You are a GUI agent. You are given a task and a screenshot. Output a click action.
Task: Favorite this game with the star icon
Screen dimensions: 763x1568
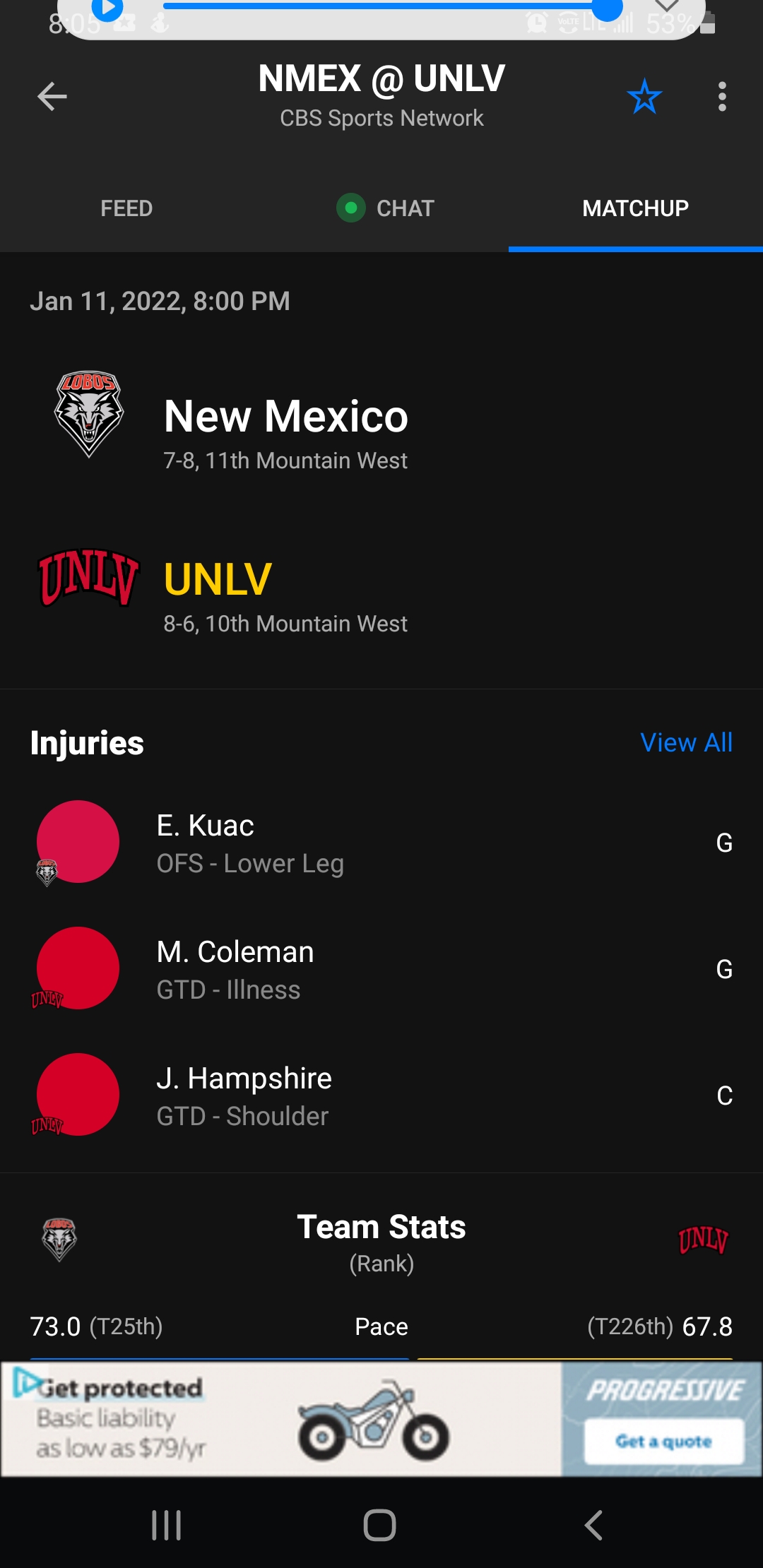(x=644, y=97)
